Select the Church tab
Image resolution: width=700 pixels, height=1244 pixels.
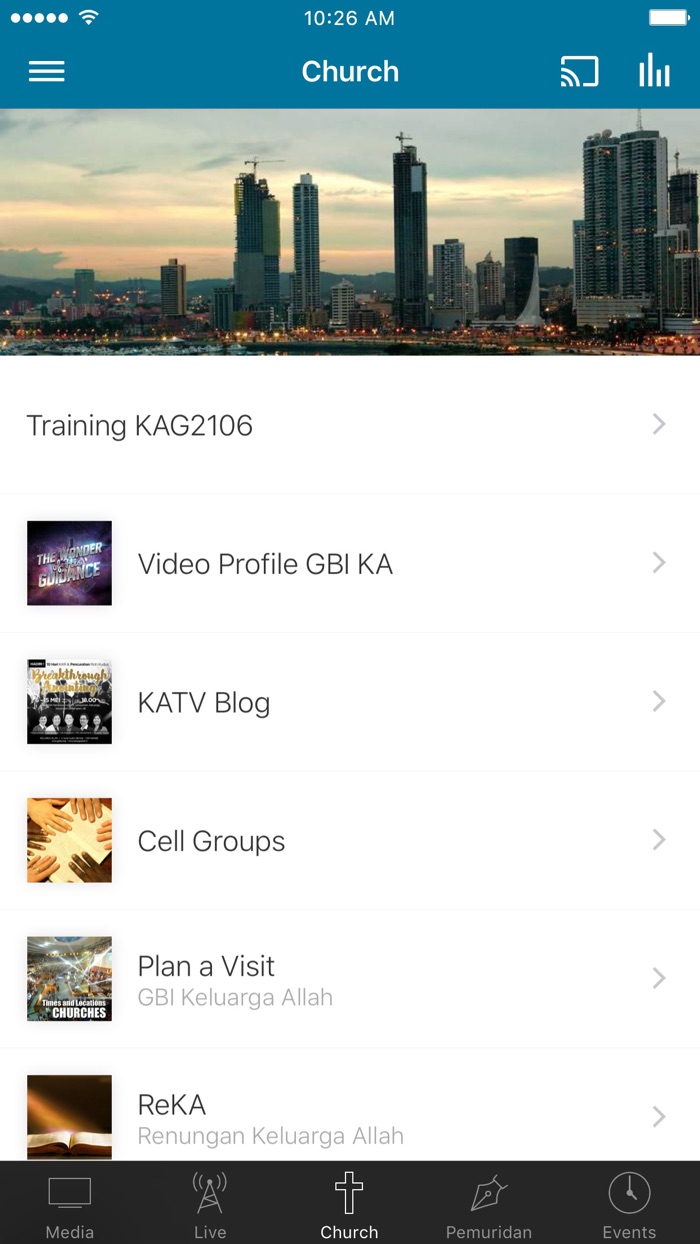pos(349,1204)
